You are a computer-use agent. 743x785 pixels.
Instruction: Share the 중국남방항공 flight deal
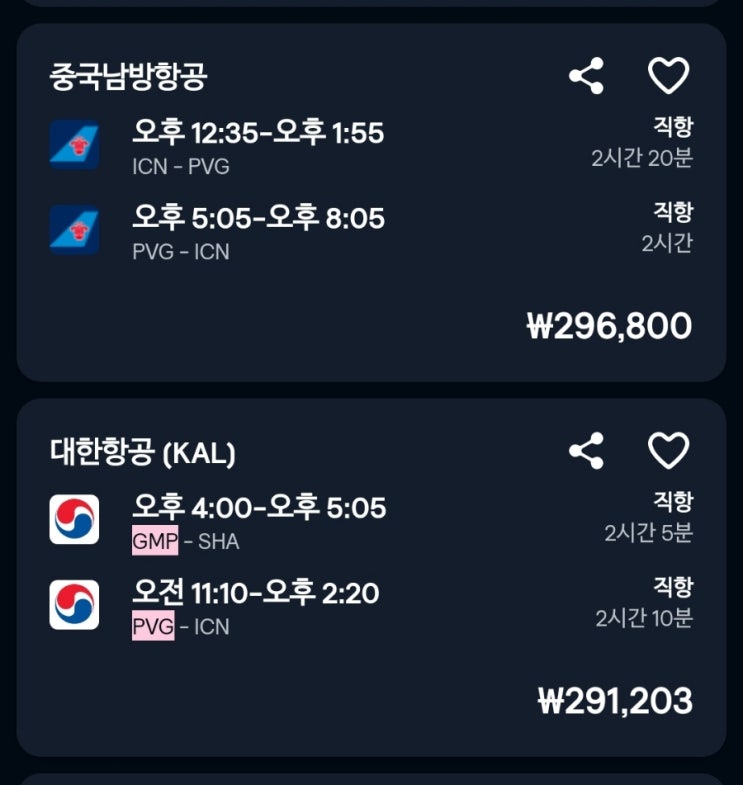point(586,76)
